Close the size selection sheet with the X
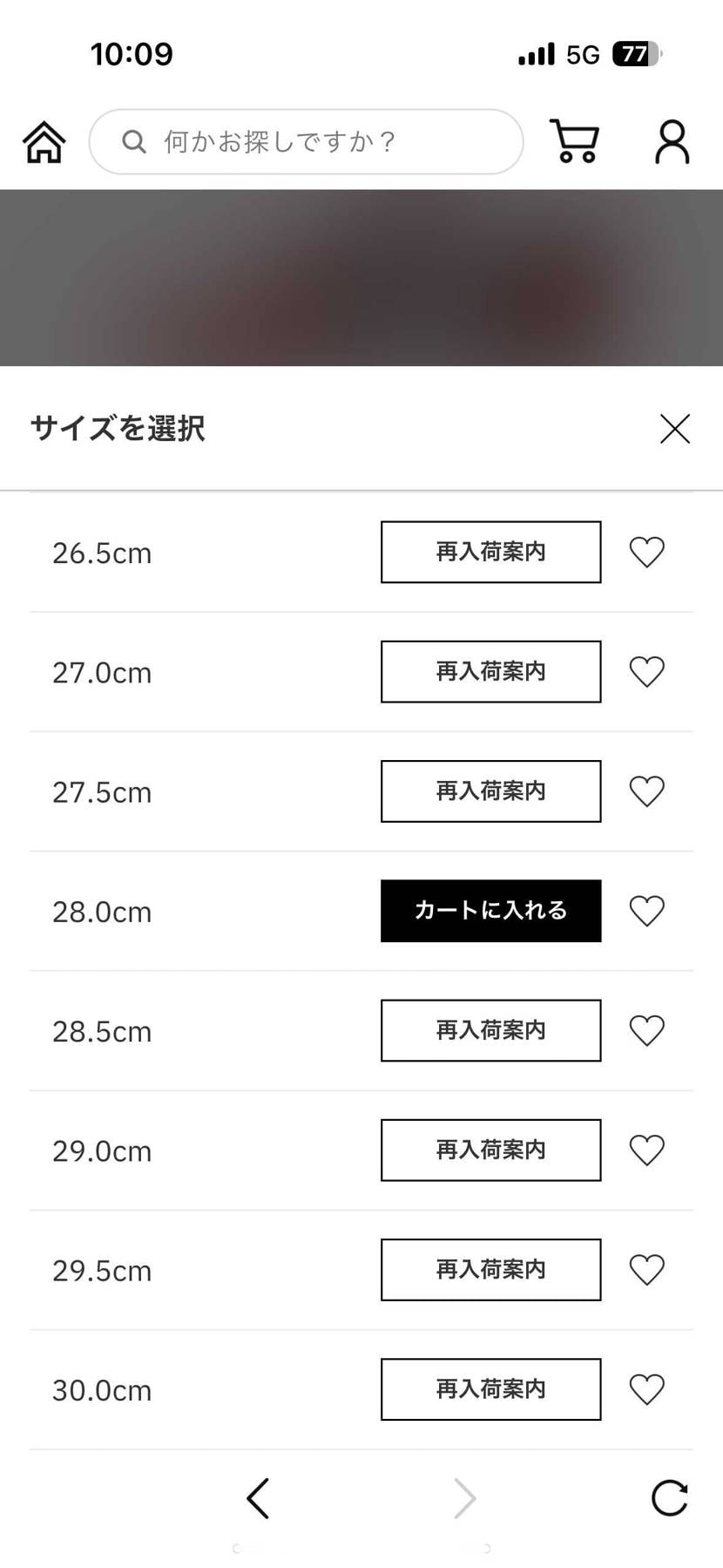The height and width of the screenshot is (1568, 723). [x=674, y=429]
